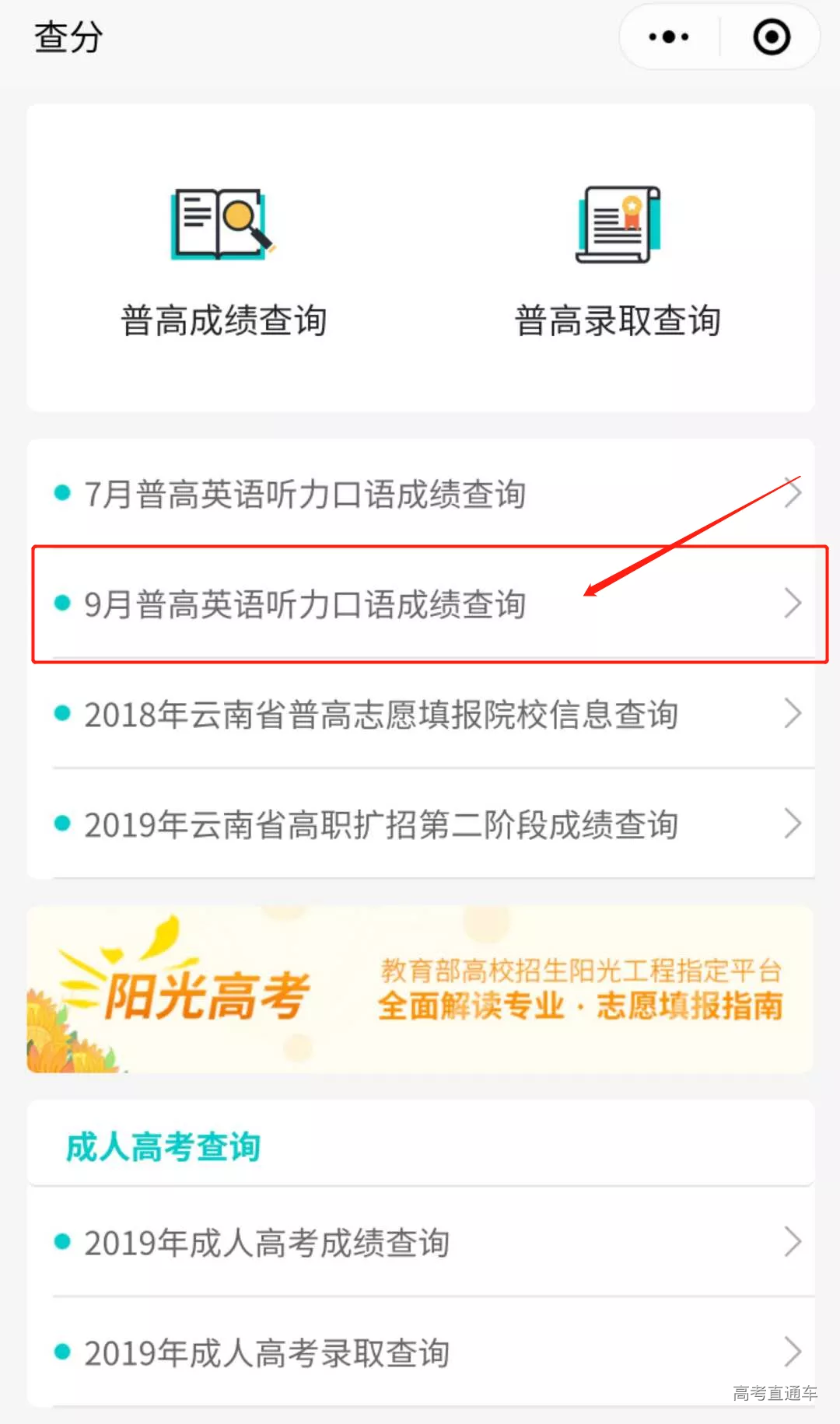
Task: Open 2019年成人高考成绩查询
Action: (420, 1242)
